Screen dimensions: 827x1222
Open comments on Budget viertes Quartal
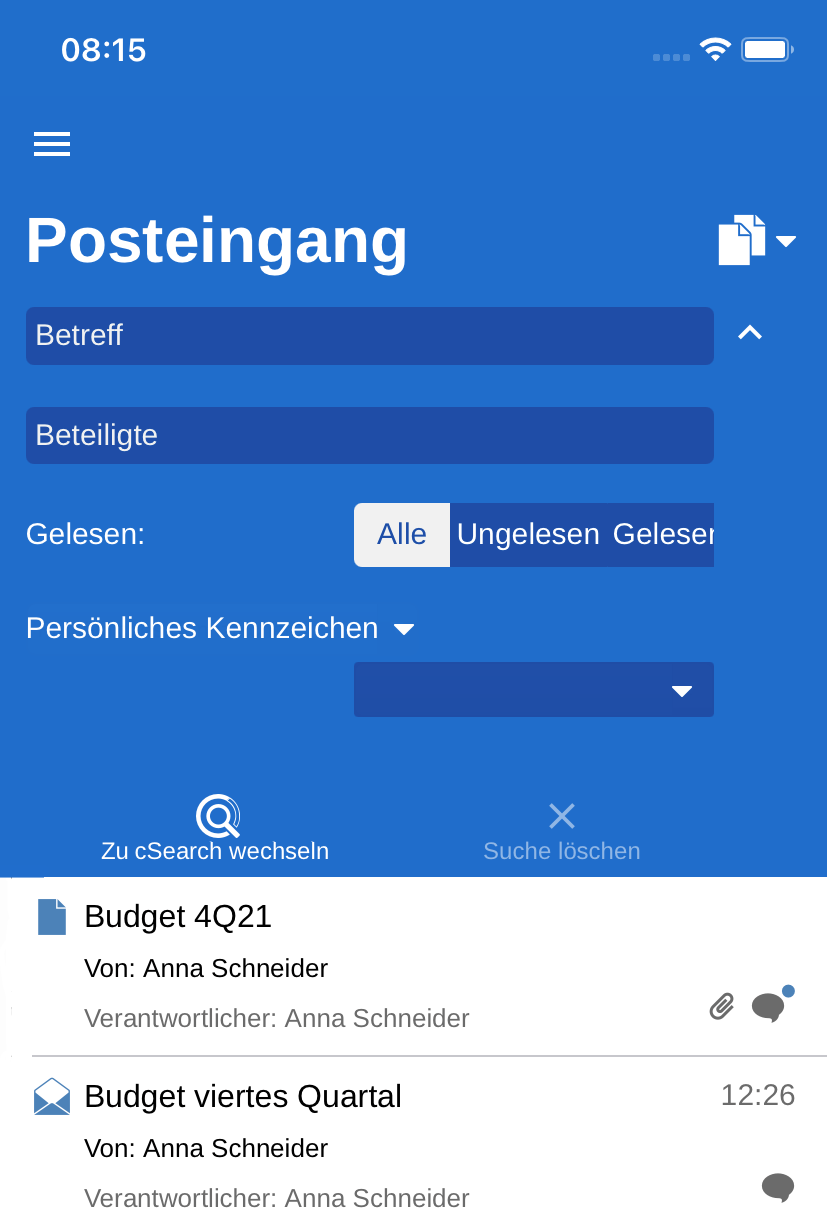pos(777,1187)
